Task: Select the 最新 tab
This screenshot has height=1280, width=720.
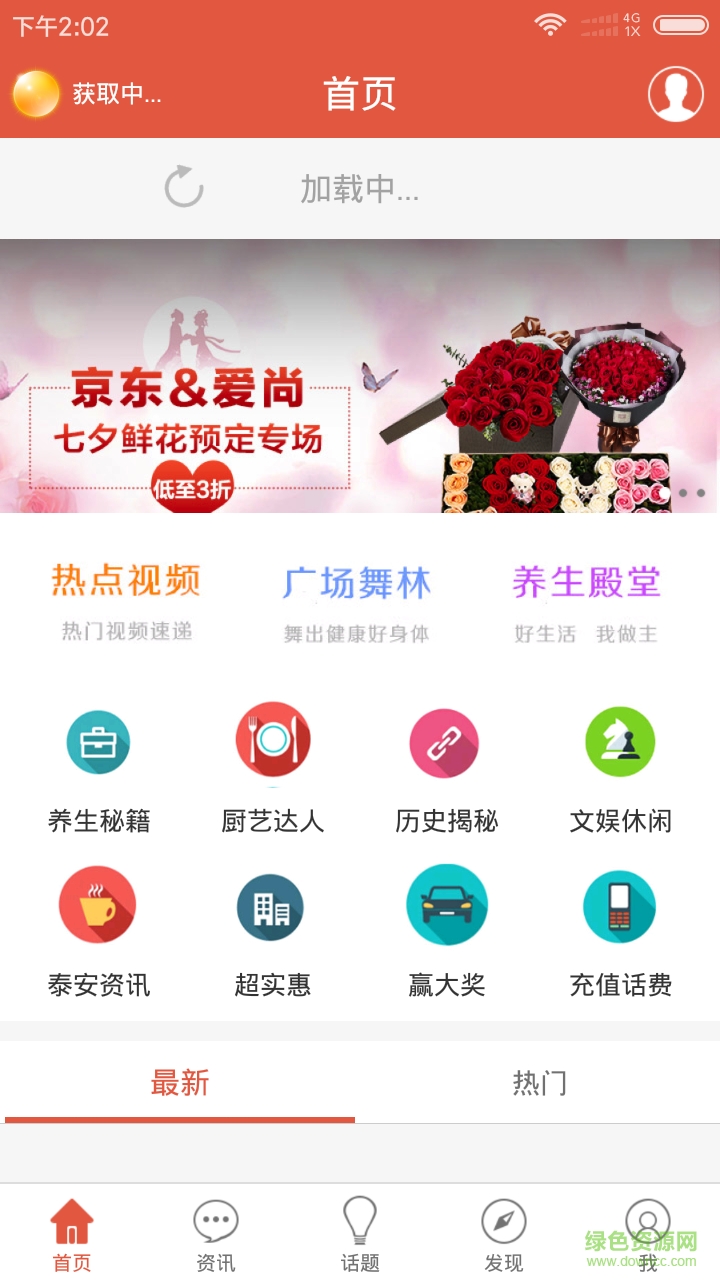Action: click(179, 1082)
